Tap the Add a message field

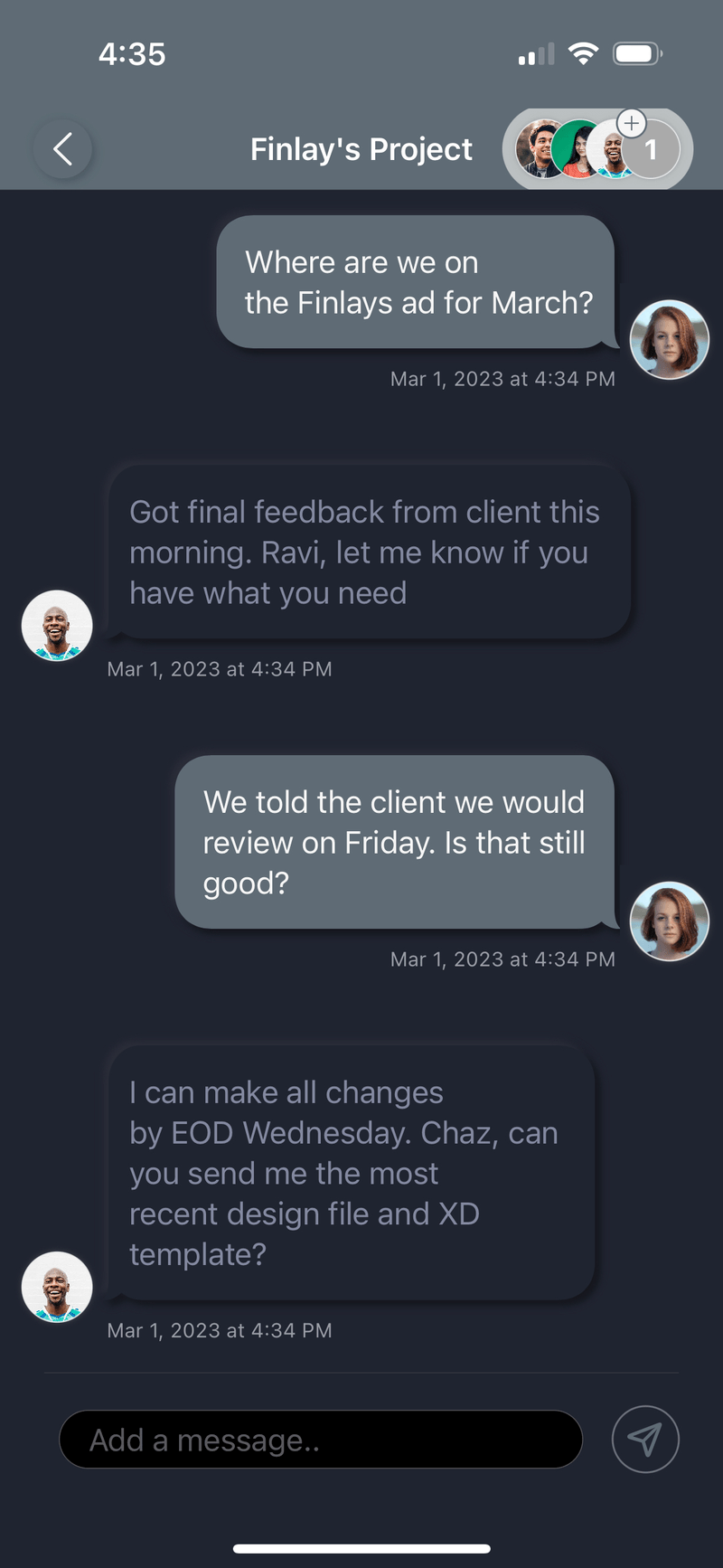click(321, 1439)
